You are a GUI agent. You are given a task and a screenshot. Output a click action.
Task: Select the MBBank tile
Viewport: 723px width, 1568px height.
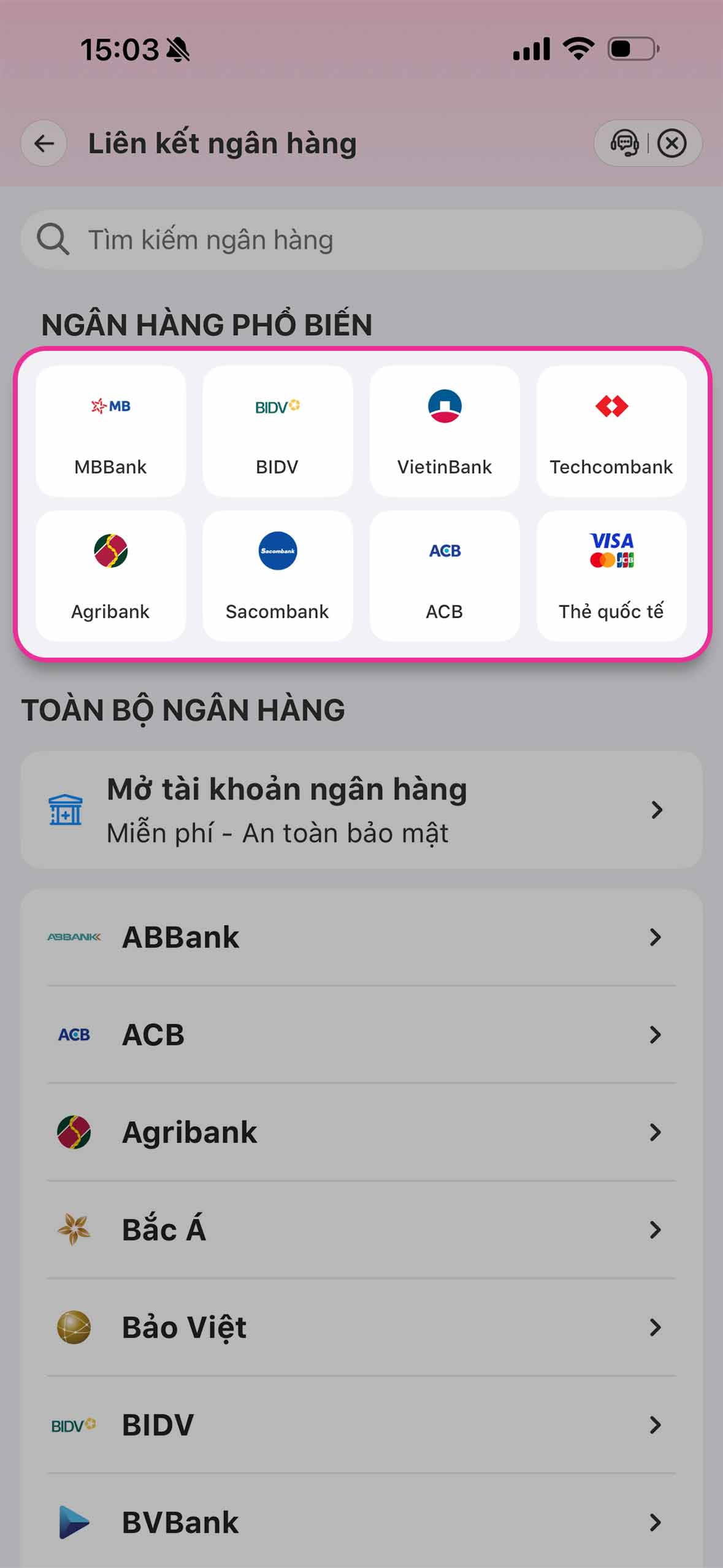point(110,431)
